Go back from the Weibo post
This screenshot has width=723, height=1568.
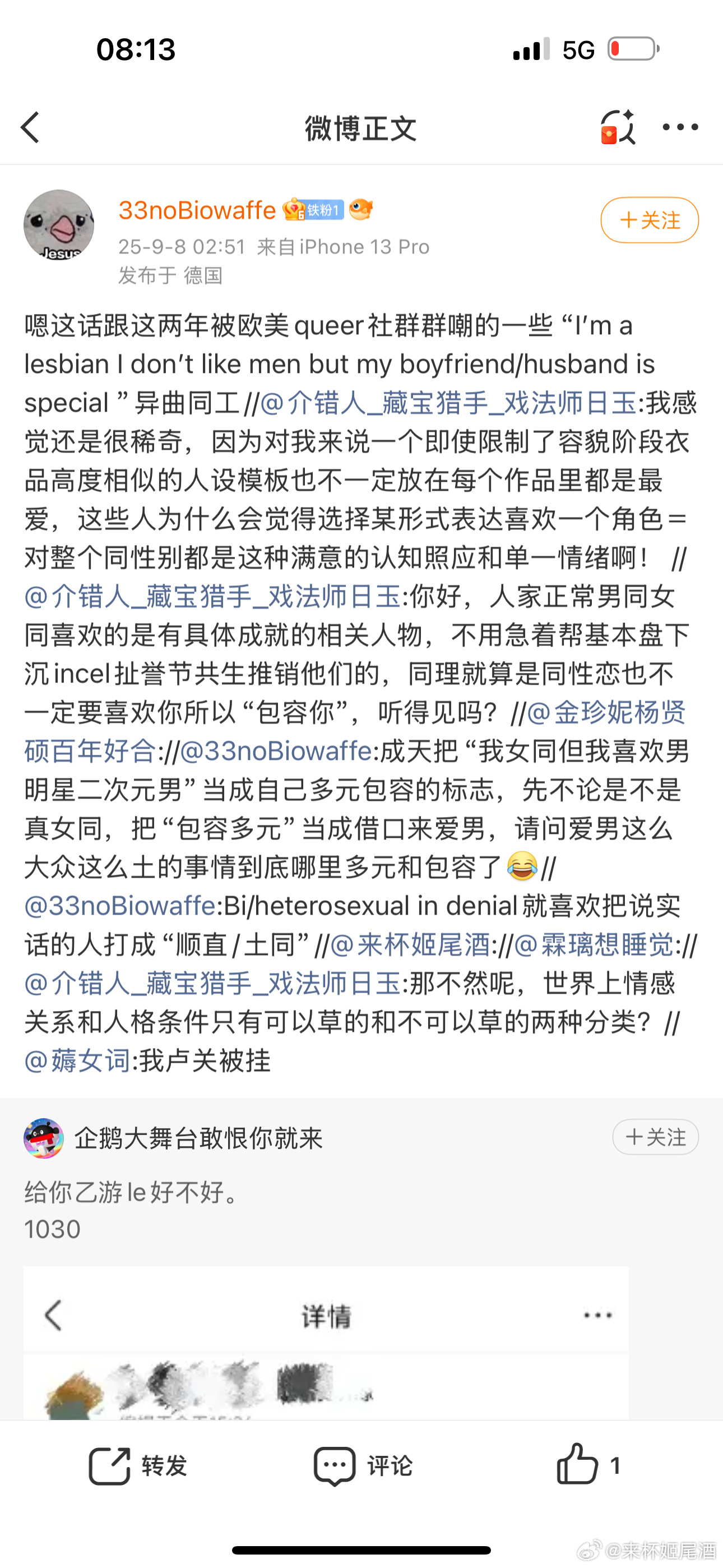(x=30, y=127)
